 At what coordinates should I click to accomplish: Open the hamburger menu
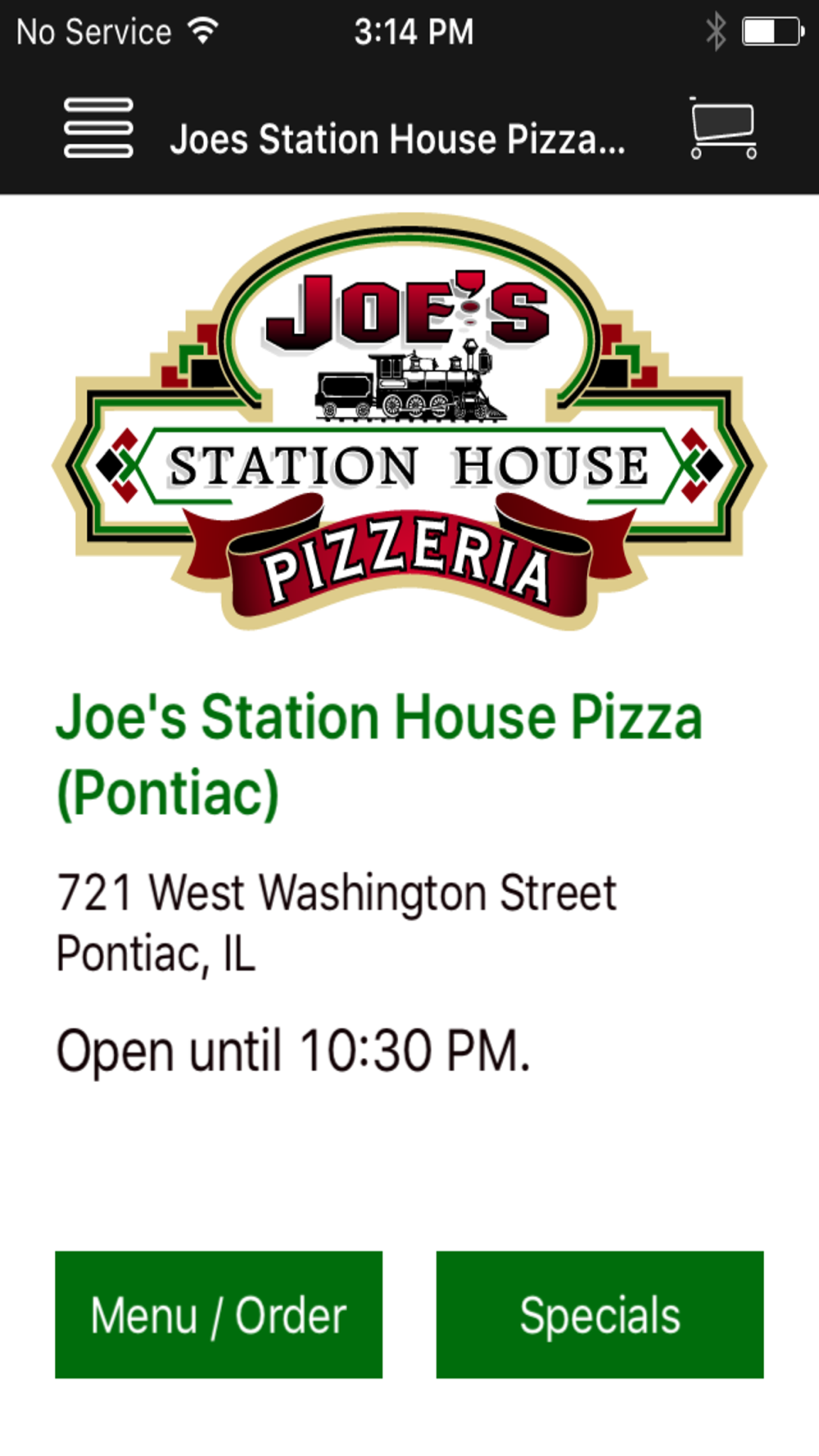click(x=98, y=128)
